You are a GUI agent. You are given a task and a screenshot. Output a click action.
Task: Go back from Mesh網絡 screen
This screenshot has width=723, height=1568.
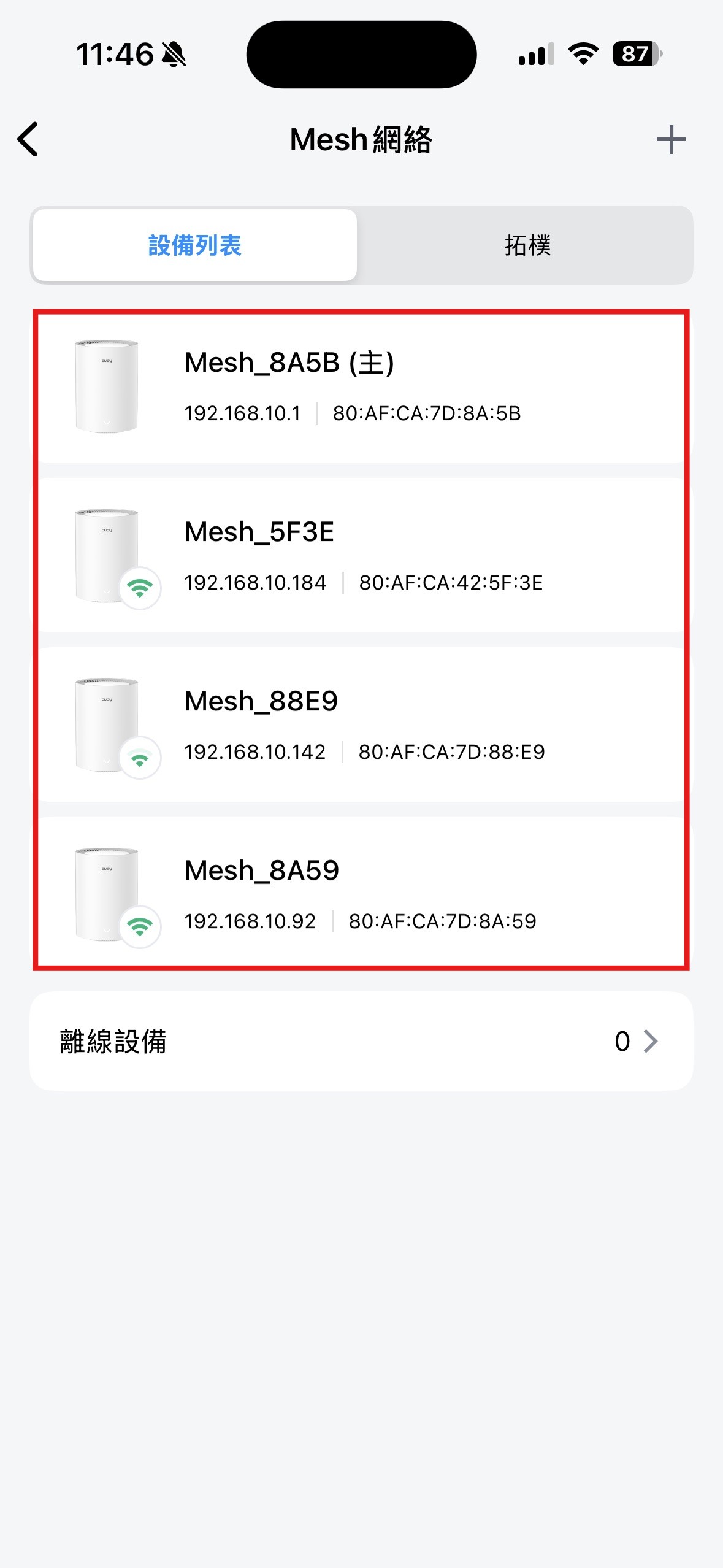pos(28,139)
